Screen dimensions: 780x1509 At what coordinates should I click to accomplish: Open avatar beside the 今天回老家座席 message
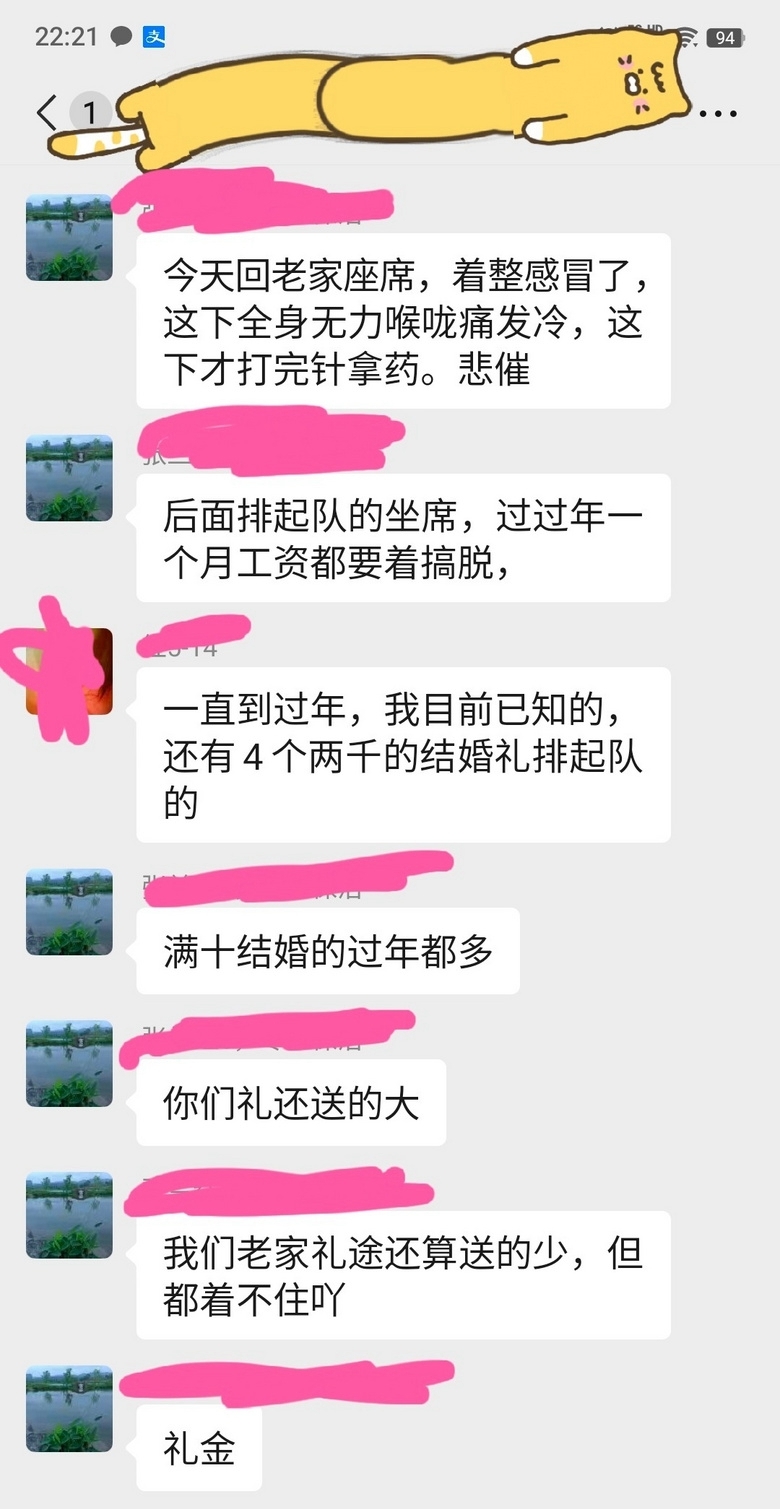click(69, 237)
